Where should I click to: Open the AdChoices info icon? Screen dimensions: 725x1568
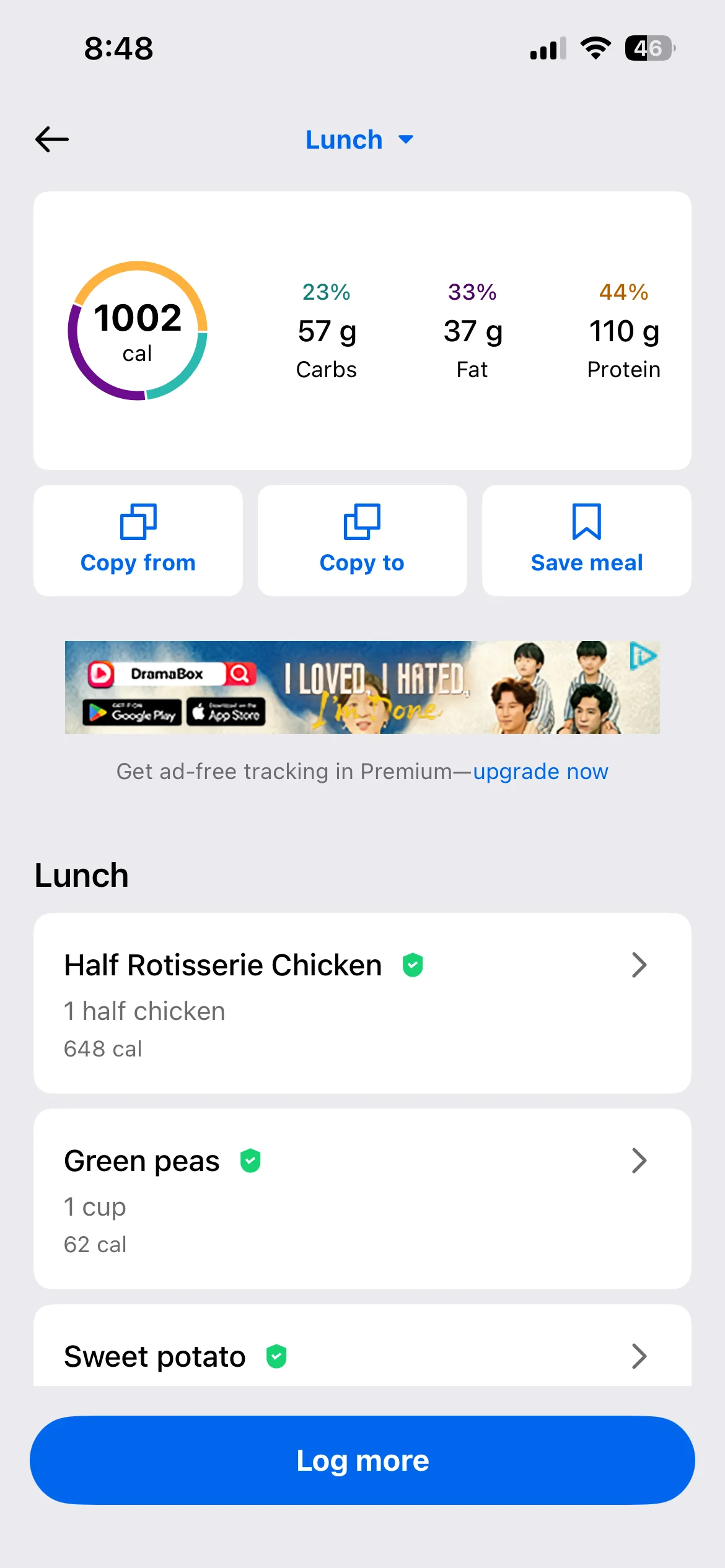tap(643, 656)
